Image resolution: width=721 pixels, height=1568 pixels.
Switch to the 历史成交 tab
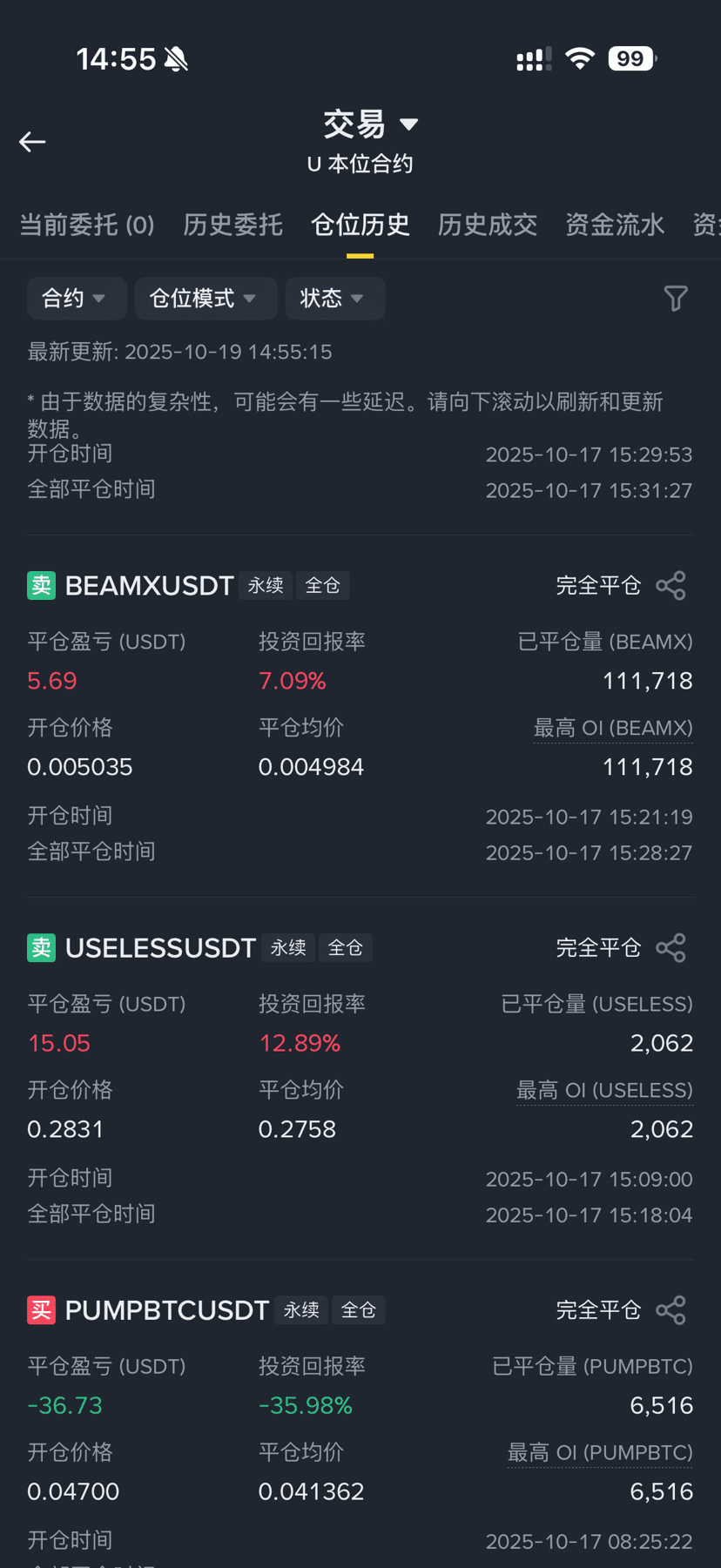point(487,225)
